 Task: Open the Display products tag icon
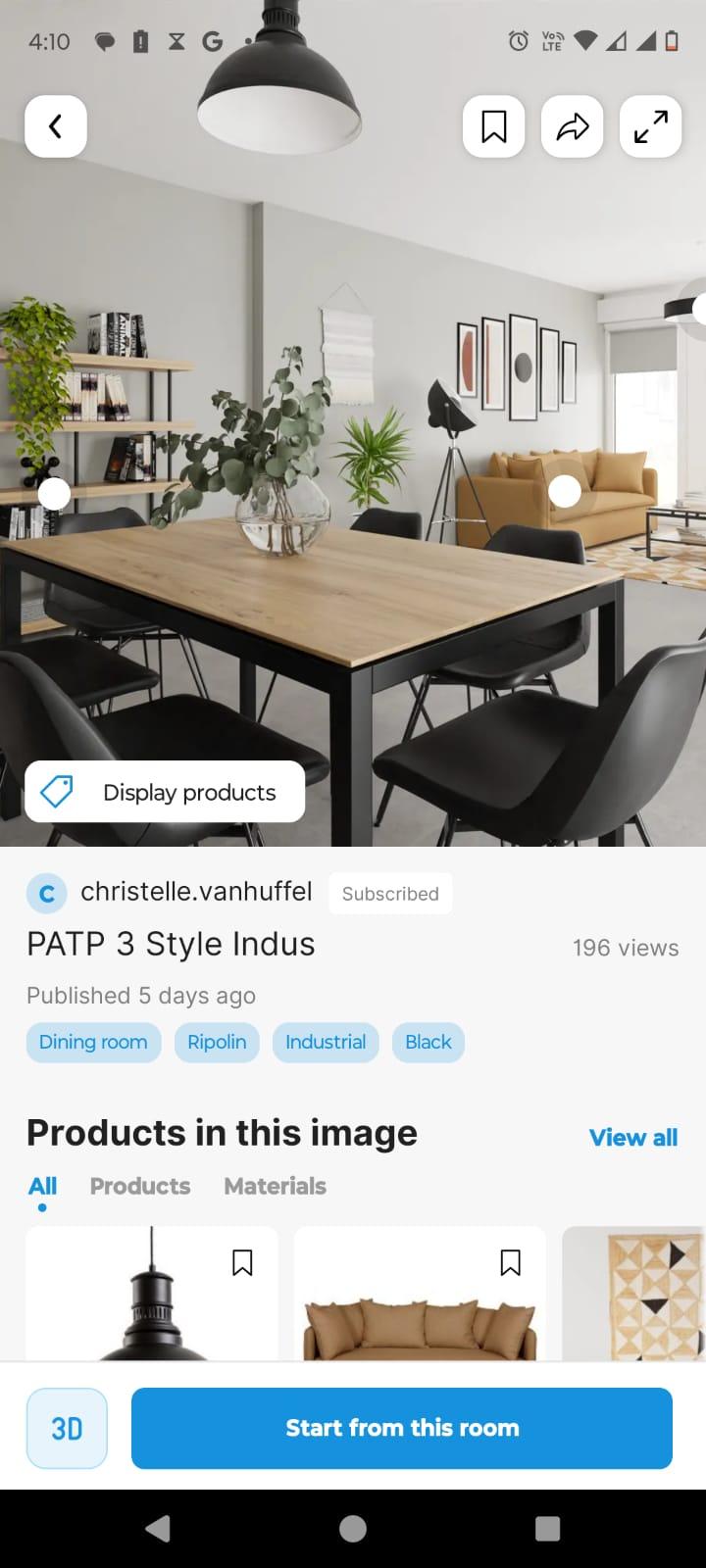coord(57,792)
